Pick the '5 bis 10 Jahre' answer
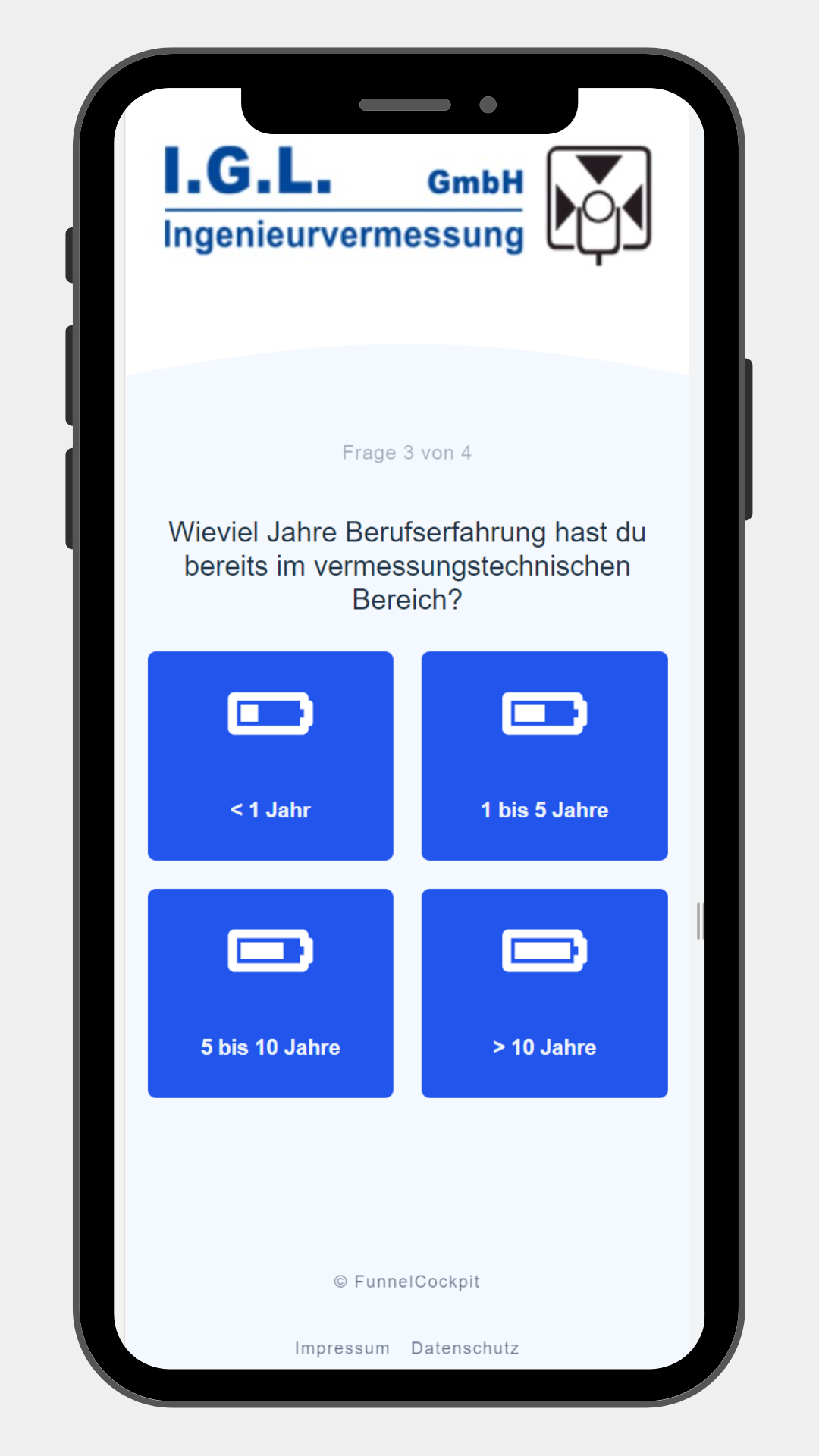819x1456 pixels. tap(270, 993)
